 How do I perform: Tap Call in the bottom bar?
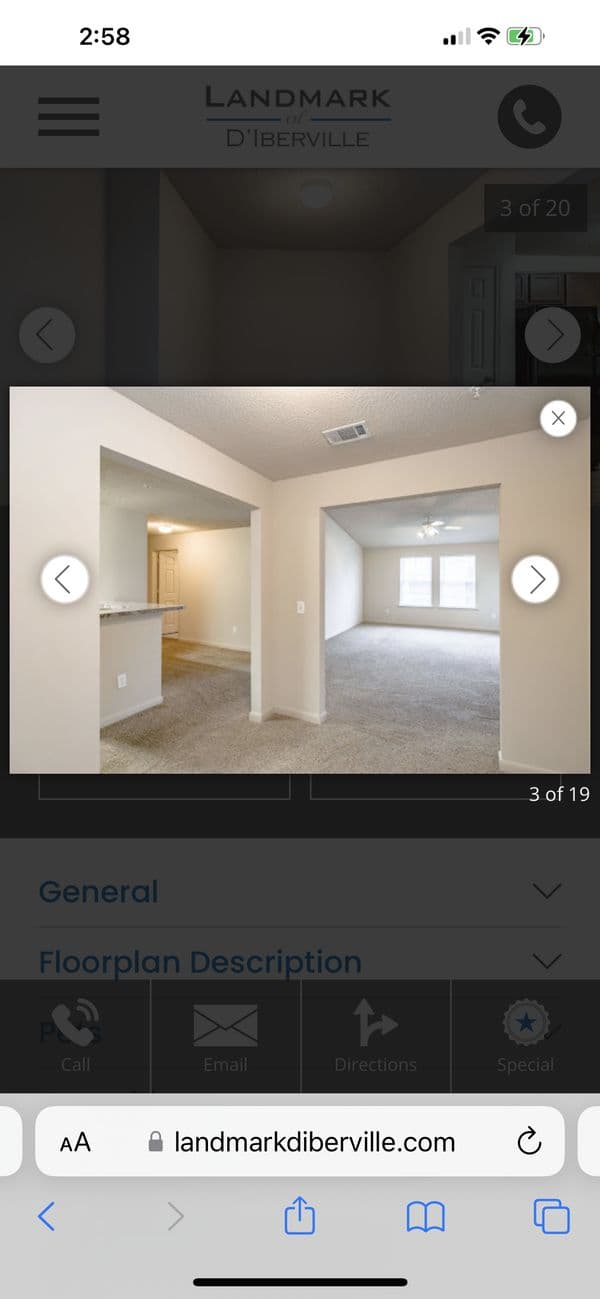(75, 1037)
